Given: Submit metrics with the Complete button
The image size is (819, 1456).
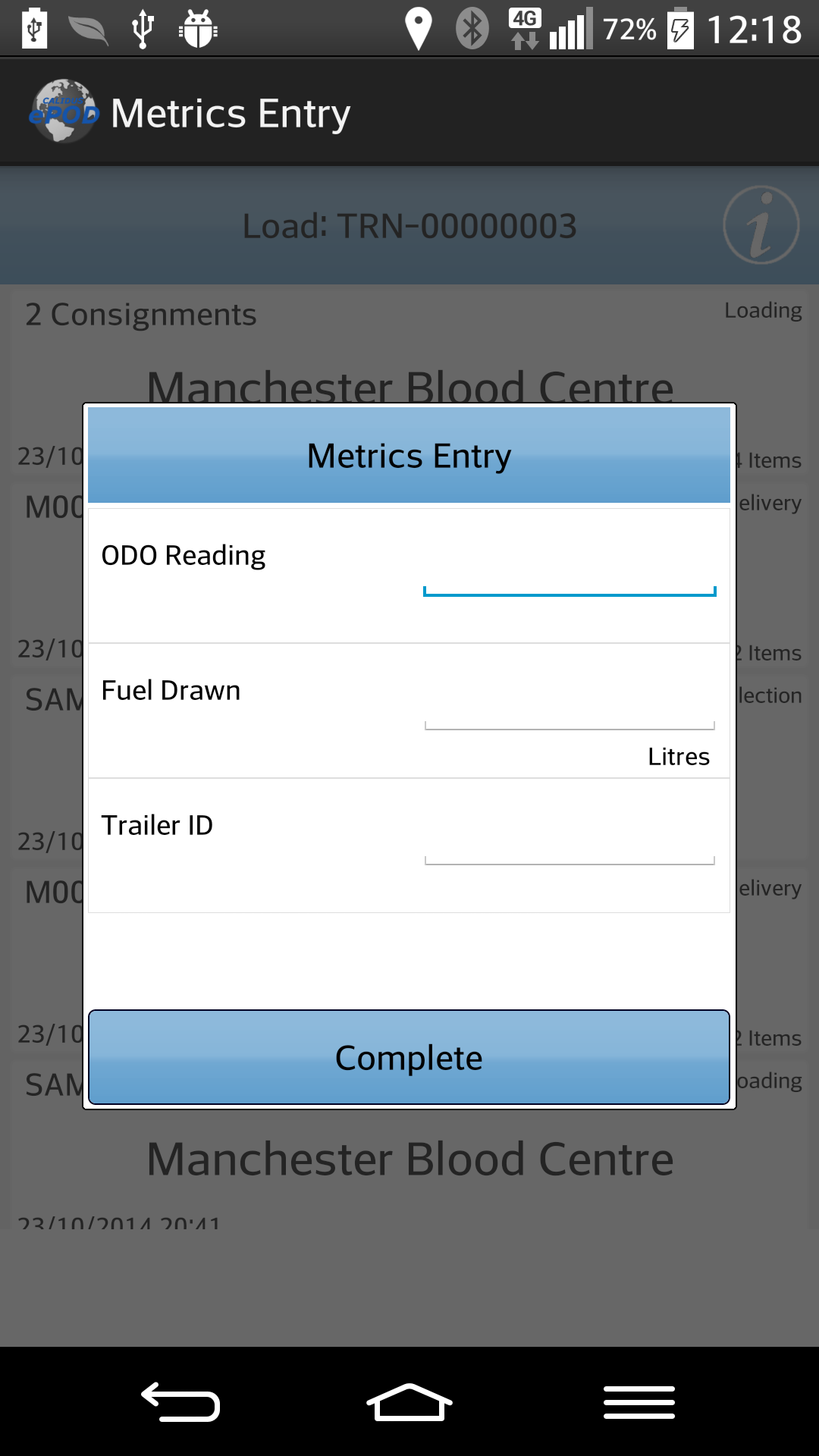Looking at the screenshot, I should 409,1057.
